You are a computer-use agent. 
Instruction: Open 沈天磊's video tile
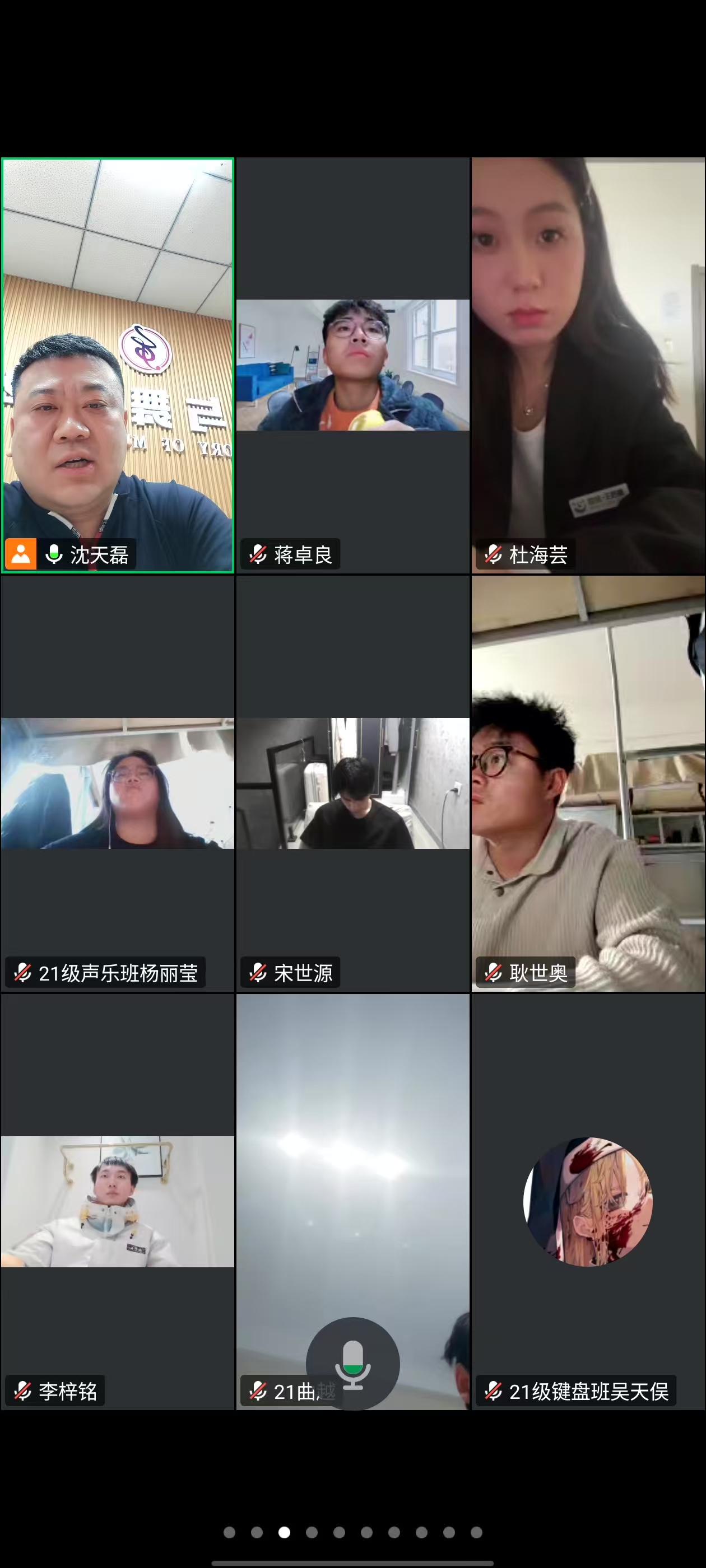pyautogui.click(x=118, y=365)
